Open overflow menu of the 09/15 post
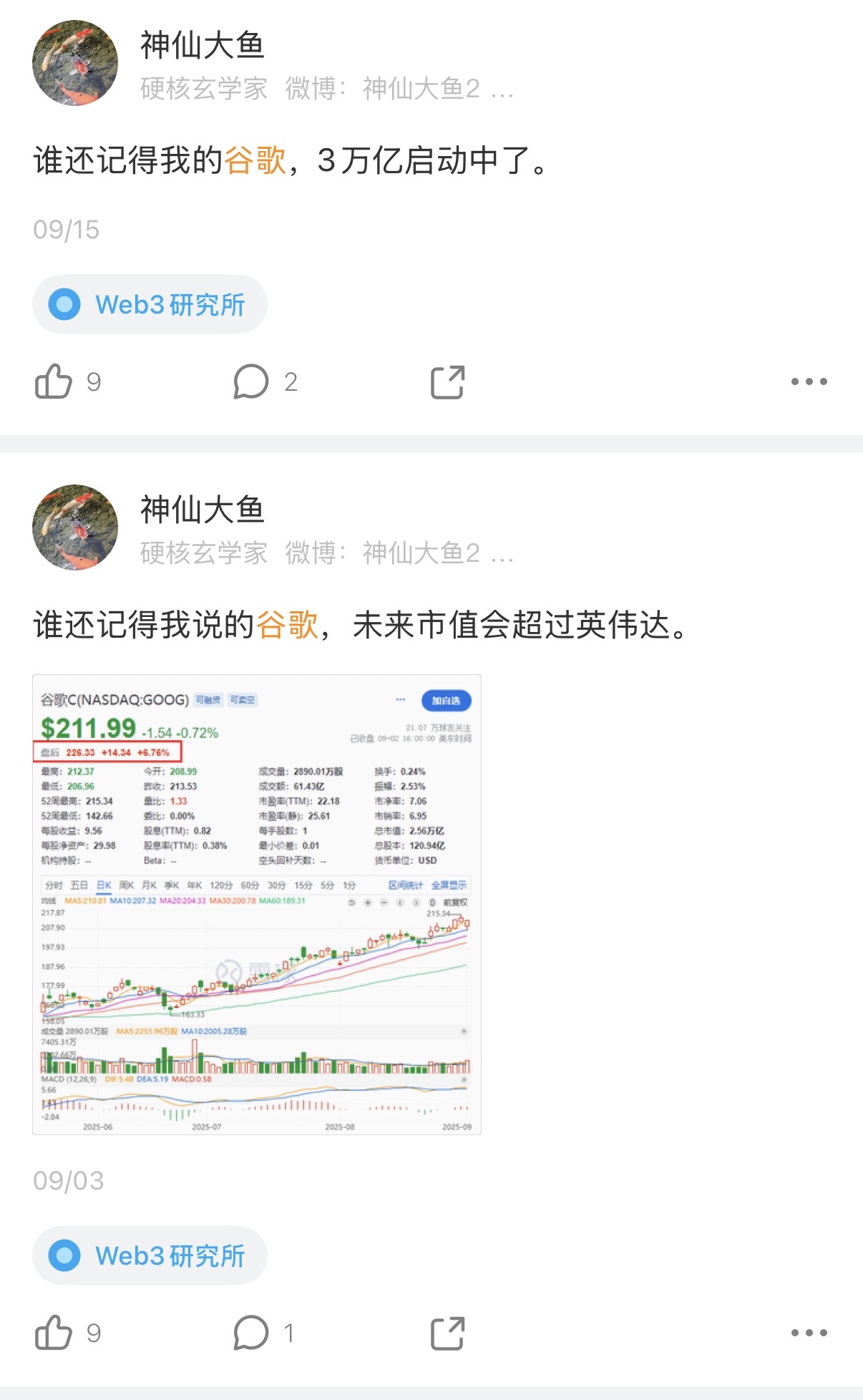The height and width of the screenshot is (1400, 863). point(809,381)
